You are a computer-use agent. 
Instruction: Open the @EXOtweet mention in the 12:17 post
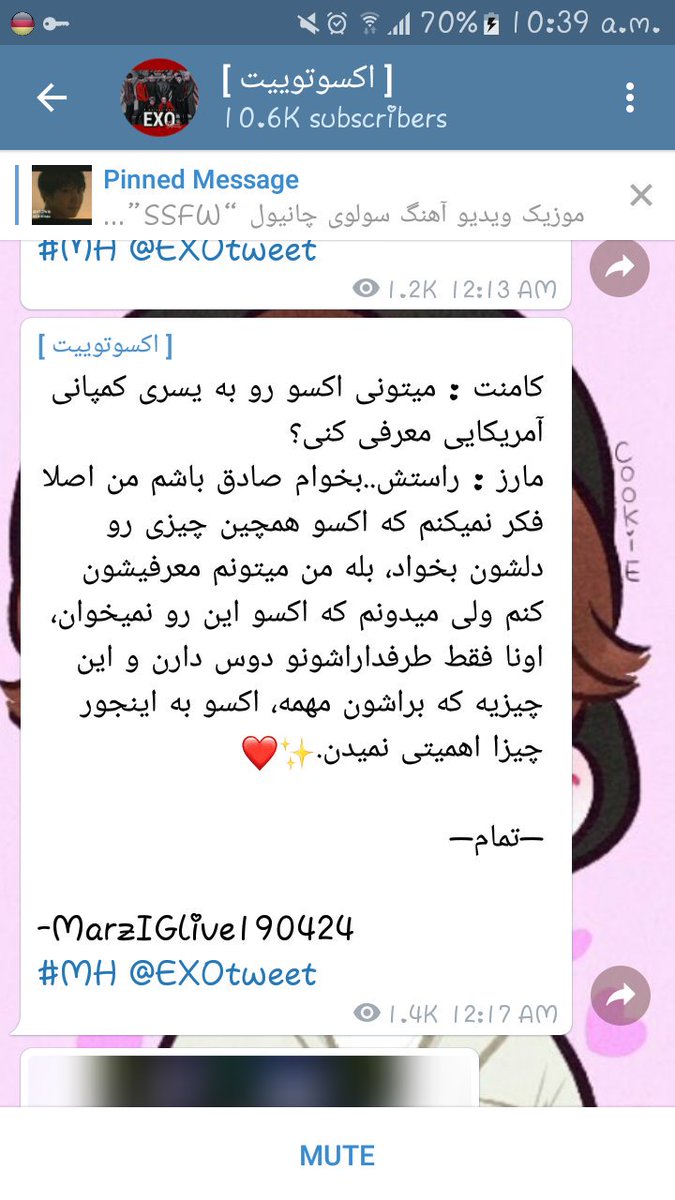[222, 973]
